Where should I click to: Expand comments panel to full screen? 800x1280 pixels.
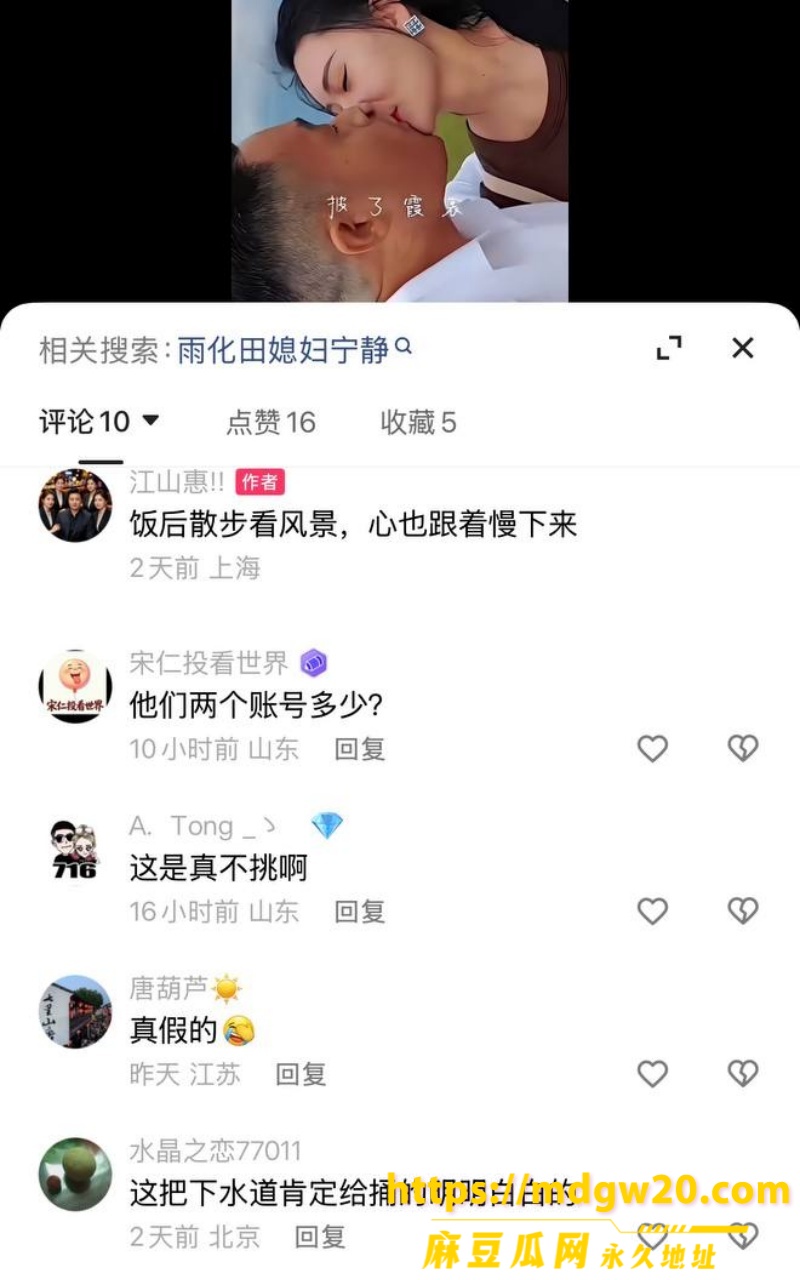[668, 348]
